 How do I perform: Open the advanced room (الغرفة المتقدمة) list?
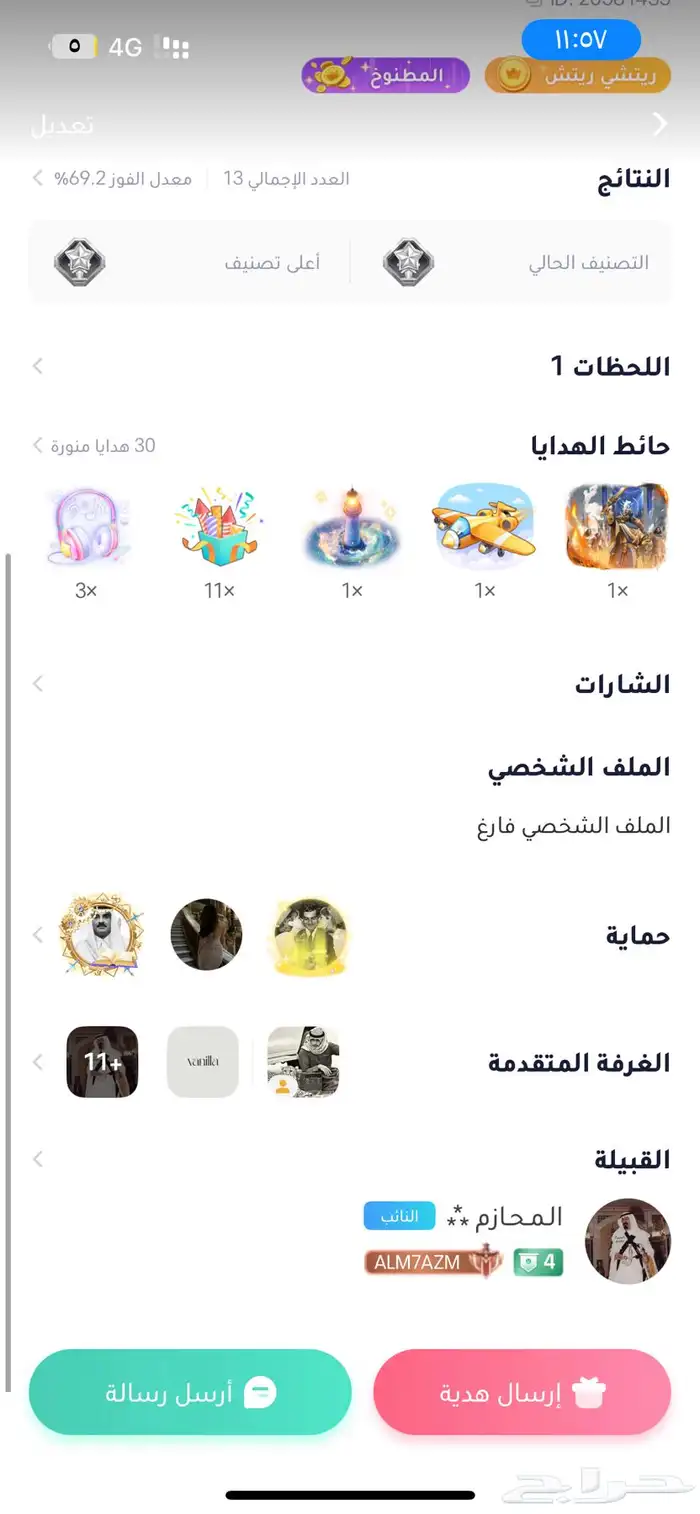click(38, 1062)
